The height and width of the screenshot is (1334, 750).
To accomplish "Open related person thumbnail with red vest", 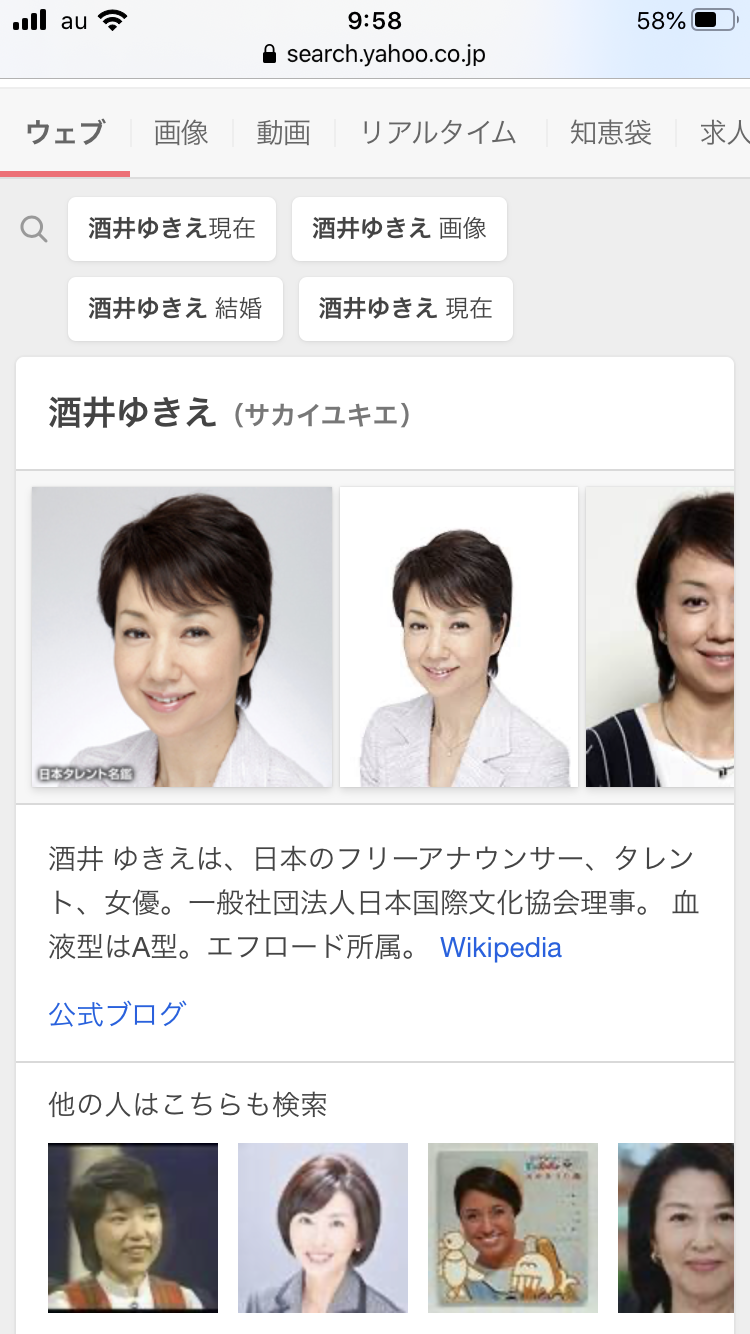I will (133, 1227).
